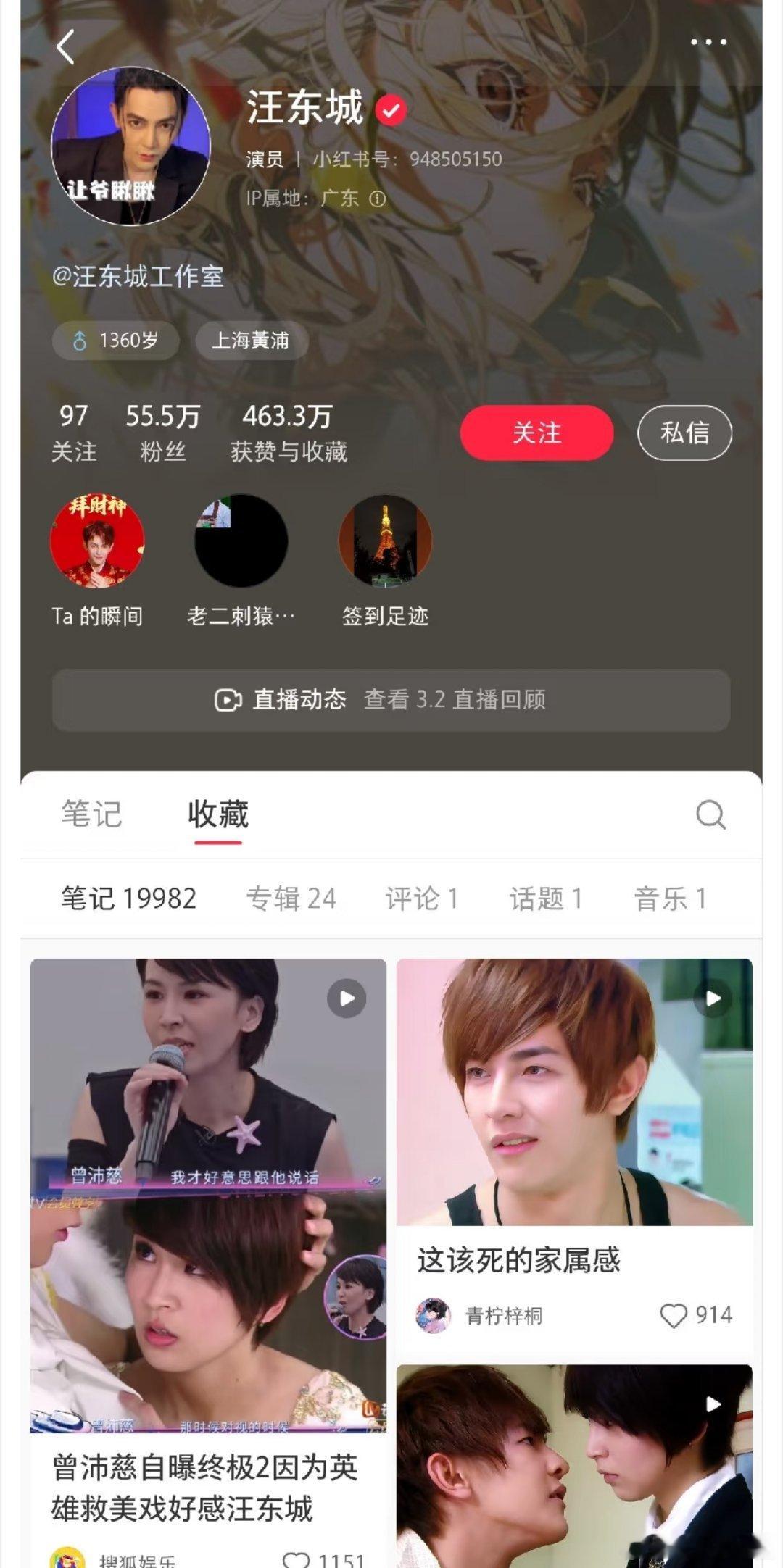The height and width of the screenshot is (1568, 783).
Task: Open the 曾沛慈自曝终极2 video thumbnail
Action: (x=207, y=1196)
